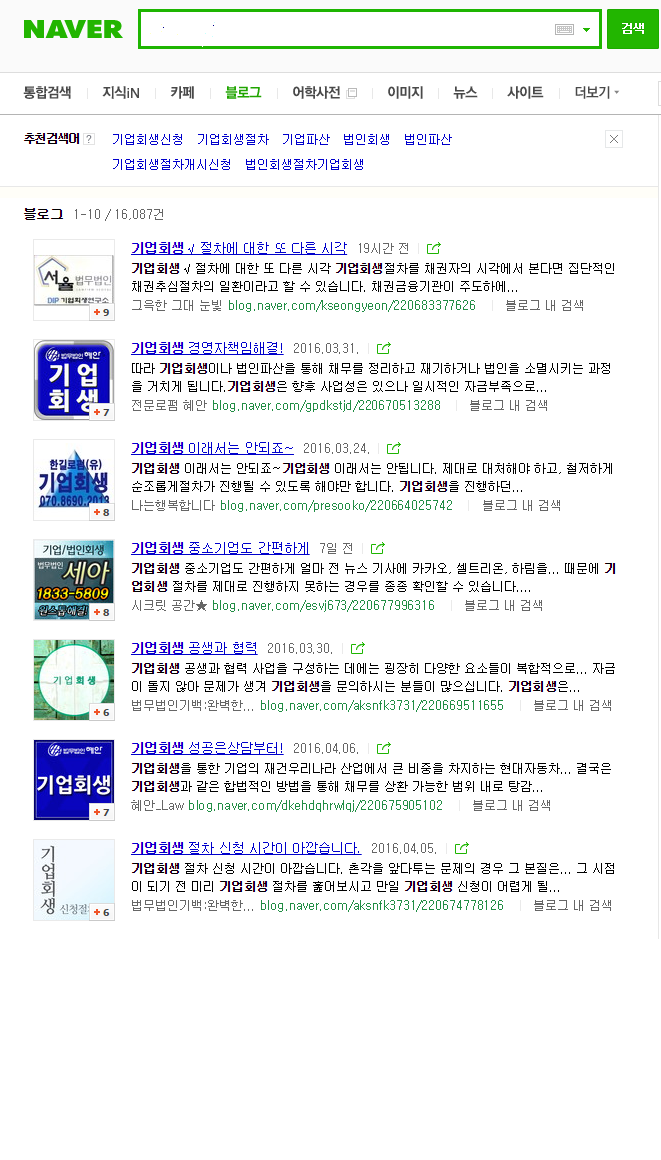This screenshot has width=661, height=1160.
Task: Open thumbnail of 기업회생 공생과 협력 post
Action: pyautogui.click(x=74, y=680)
